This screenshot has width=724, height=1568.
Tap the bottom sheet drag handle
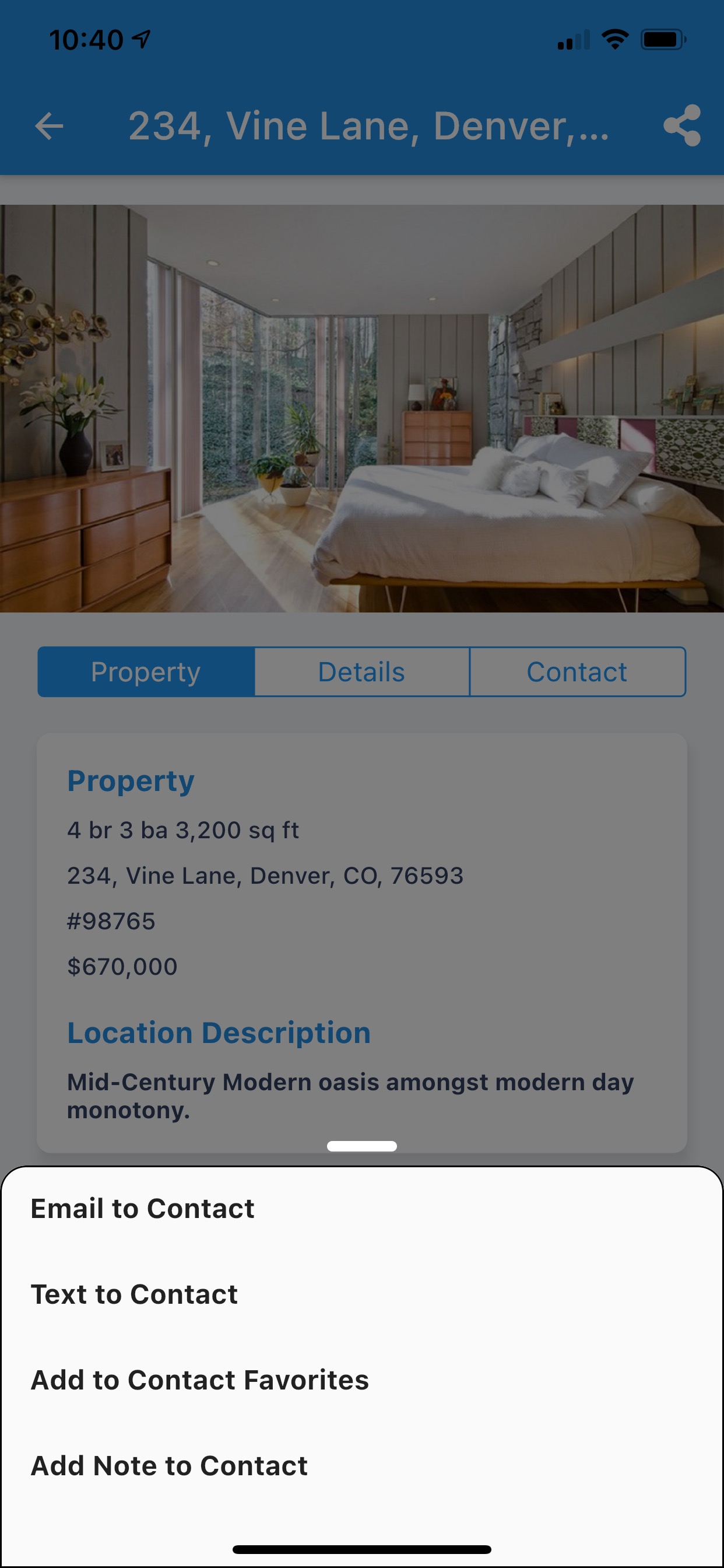362,1146
